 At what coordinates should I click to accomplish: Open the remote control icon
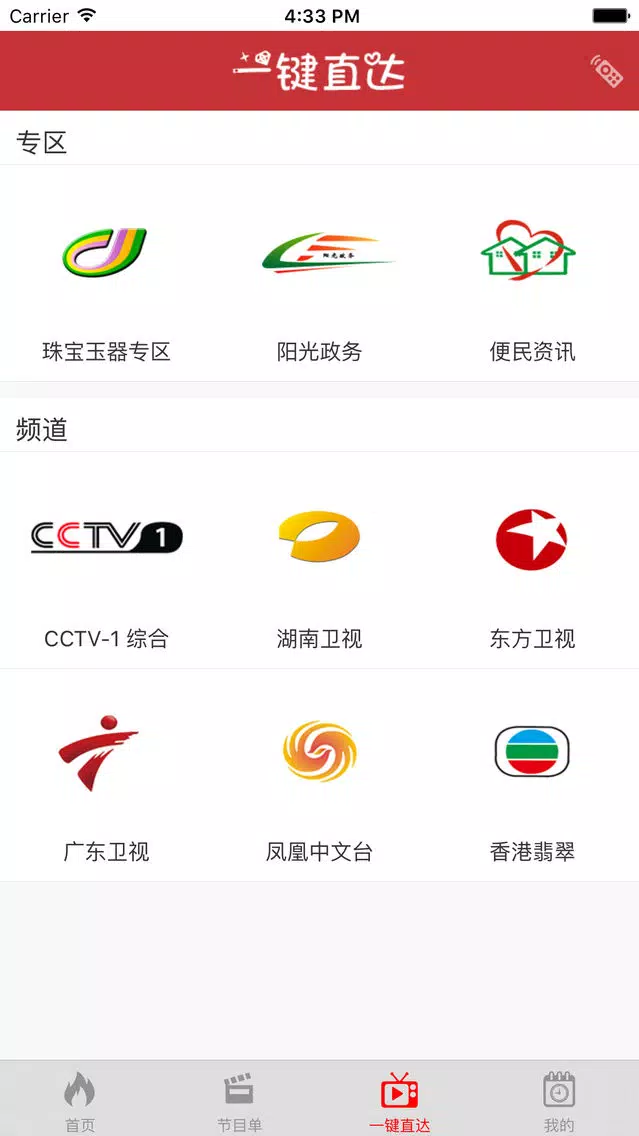(x=606, y=71)
